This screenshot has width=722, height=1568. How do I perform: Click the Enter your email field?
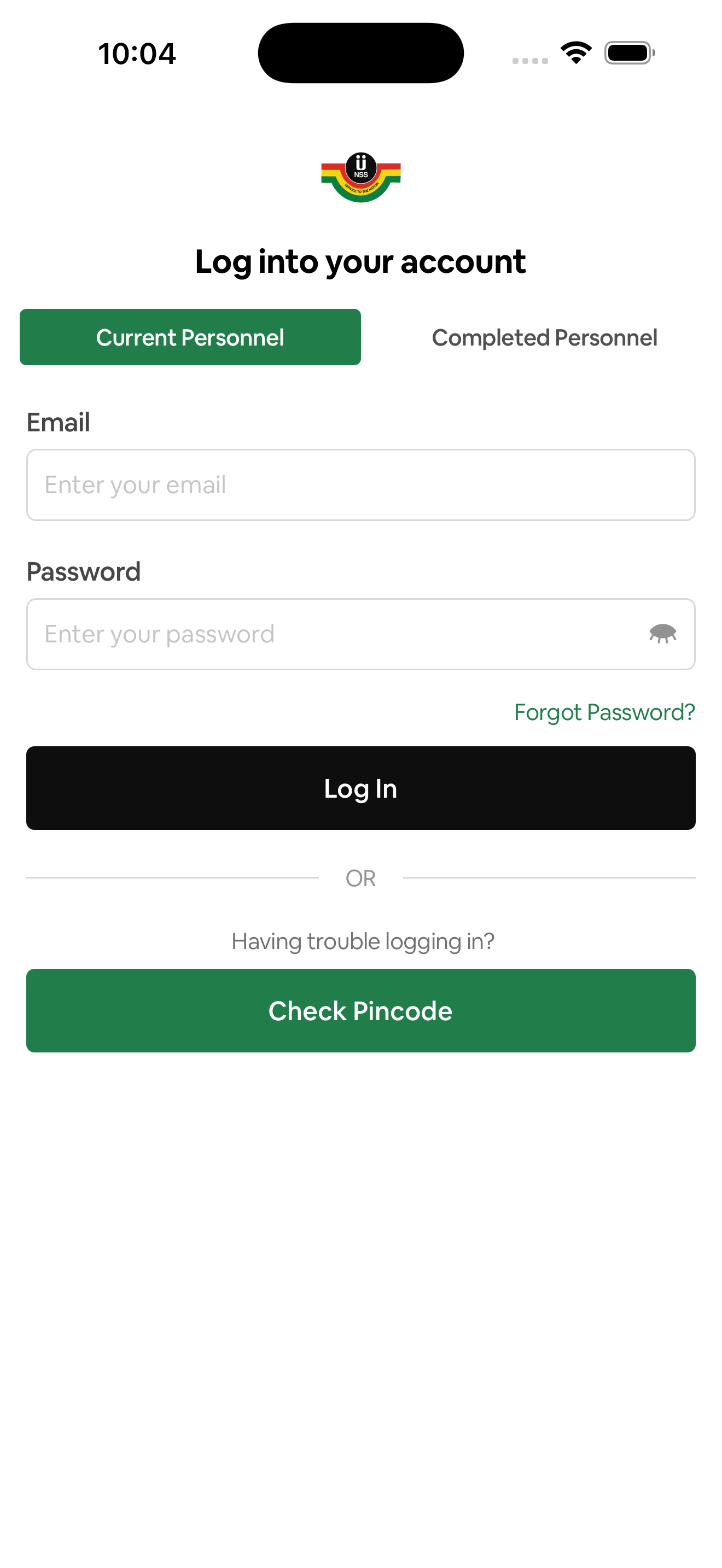(x=360, y=484)
